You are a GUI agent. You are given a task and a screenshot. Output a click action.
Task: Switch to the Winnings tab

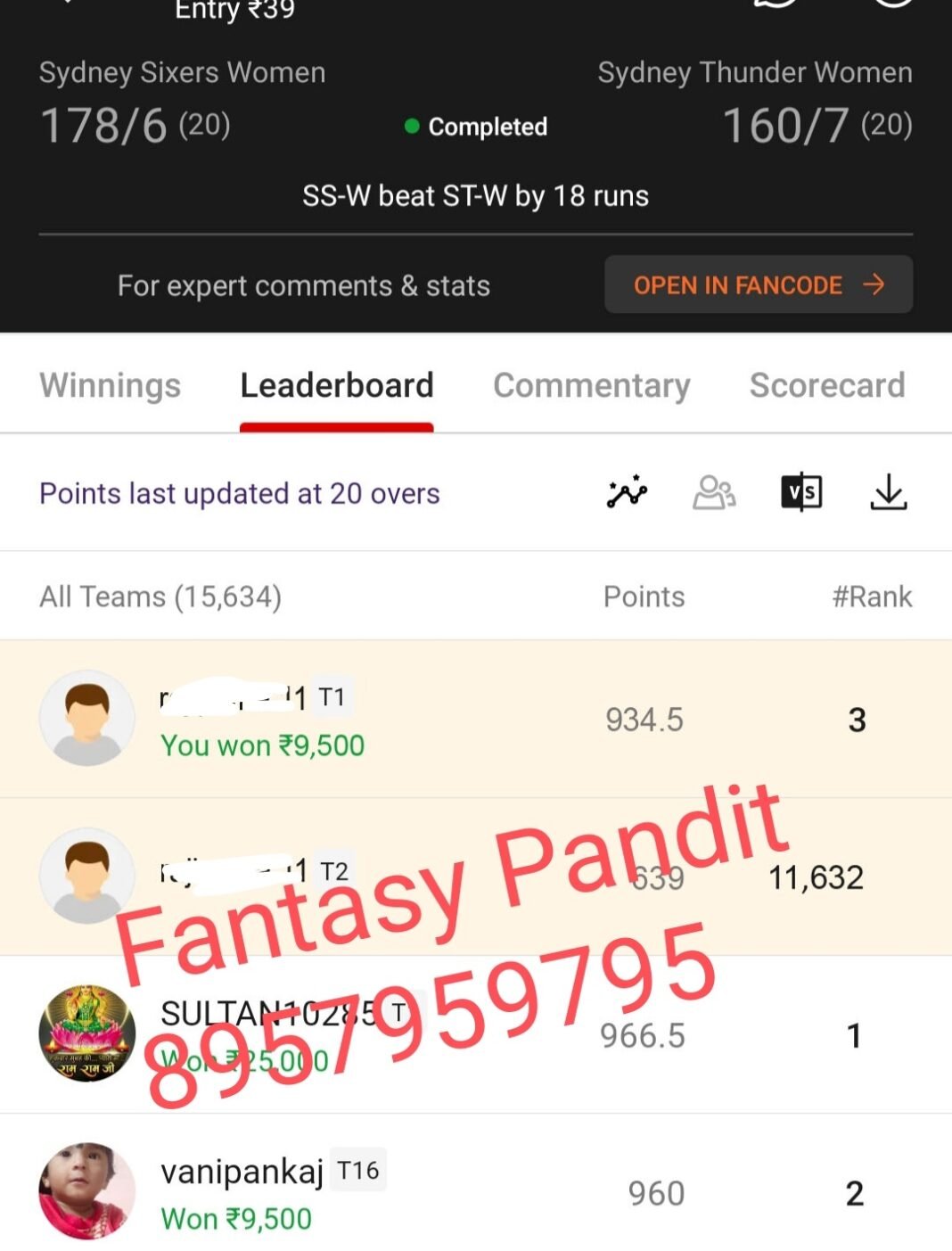point(111,385)
